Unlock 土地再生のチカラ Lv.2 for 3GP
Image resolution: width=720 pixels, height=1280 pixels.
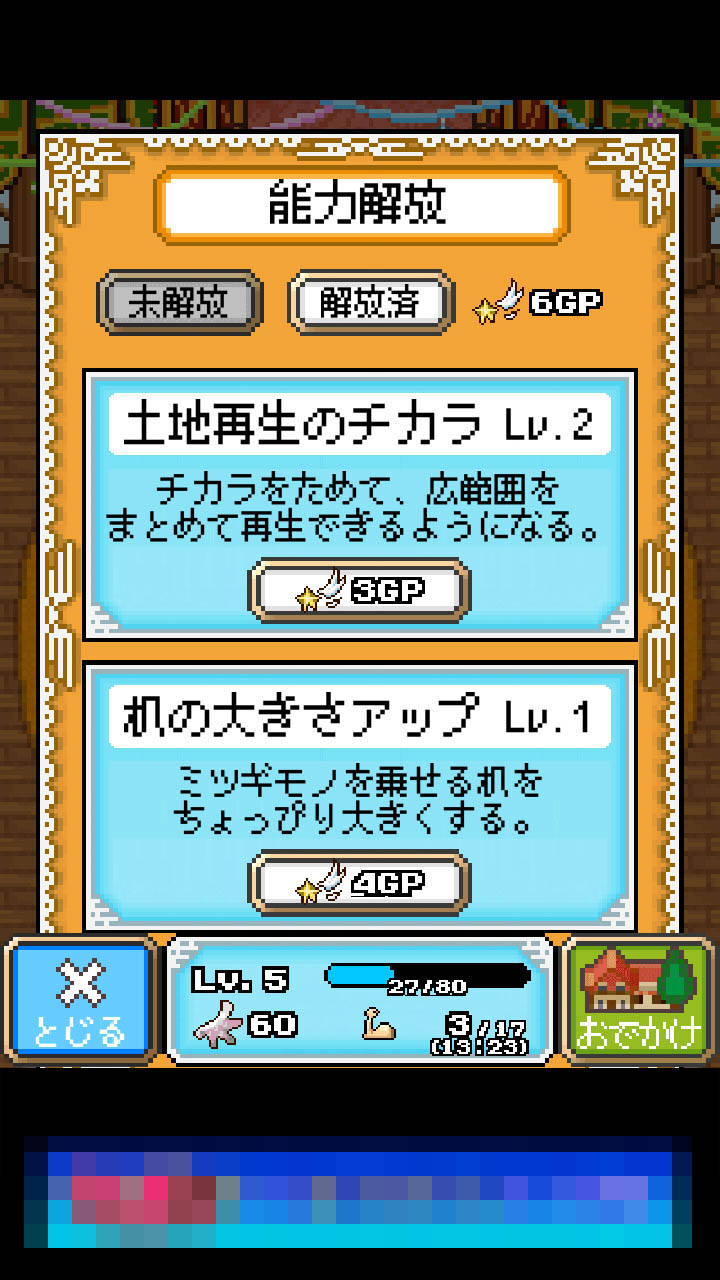(x=359, y=591)
